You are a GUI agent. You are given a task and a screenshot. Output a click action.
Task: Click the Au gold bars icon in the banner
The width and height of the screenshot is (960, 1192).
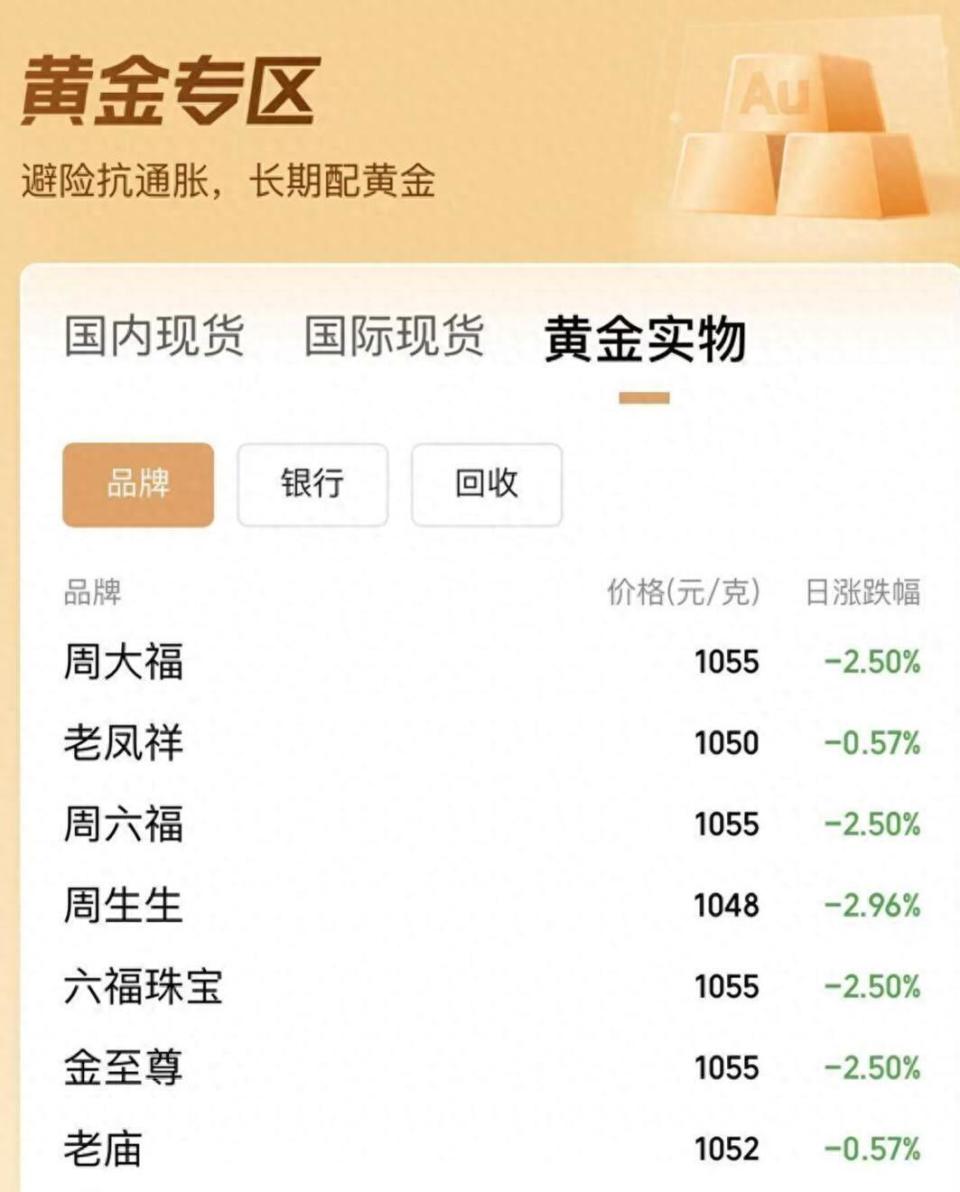[x=795, y=130]
